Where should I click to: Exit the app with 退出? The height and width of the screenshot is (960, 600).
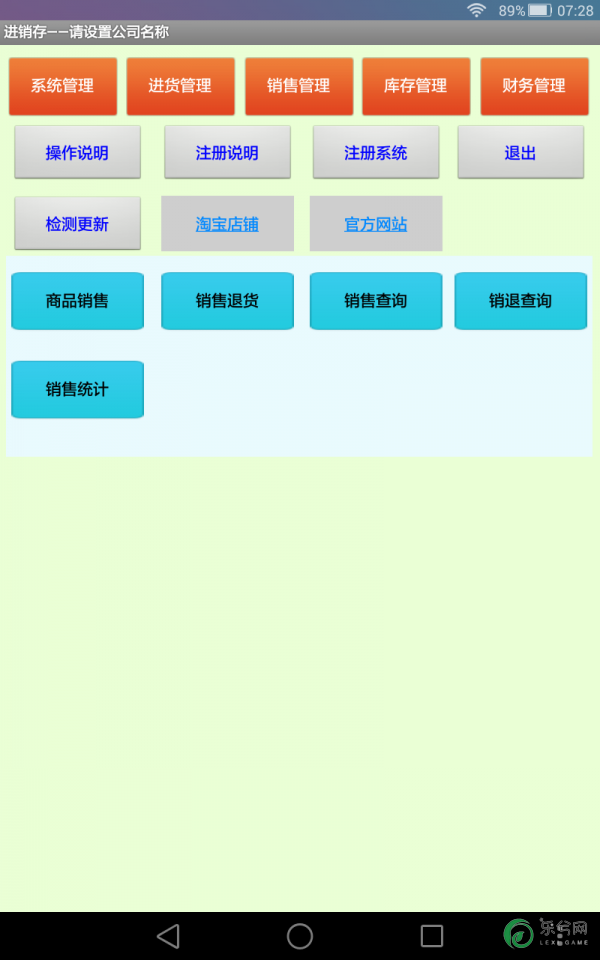tap(520, 152)
